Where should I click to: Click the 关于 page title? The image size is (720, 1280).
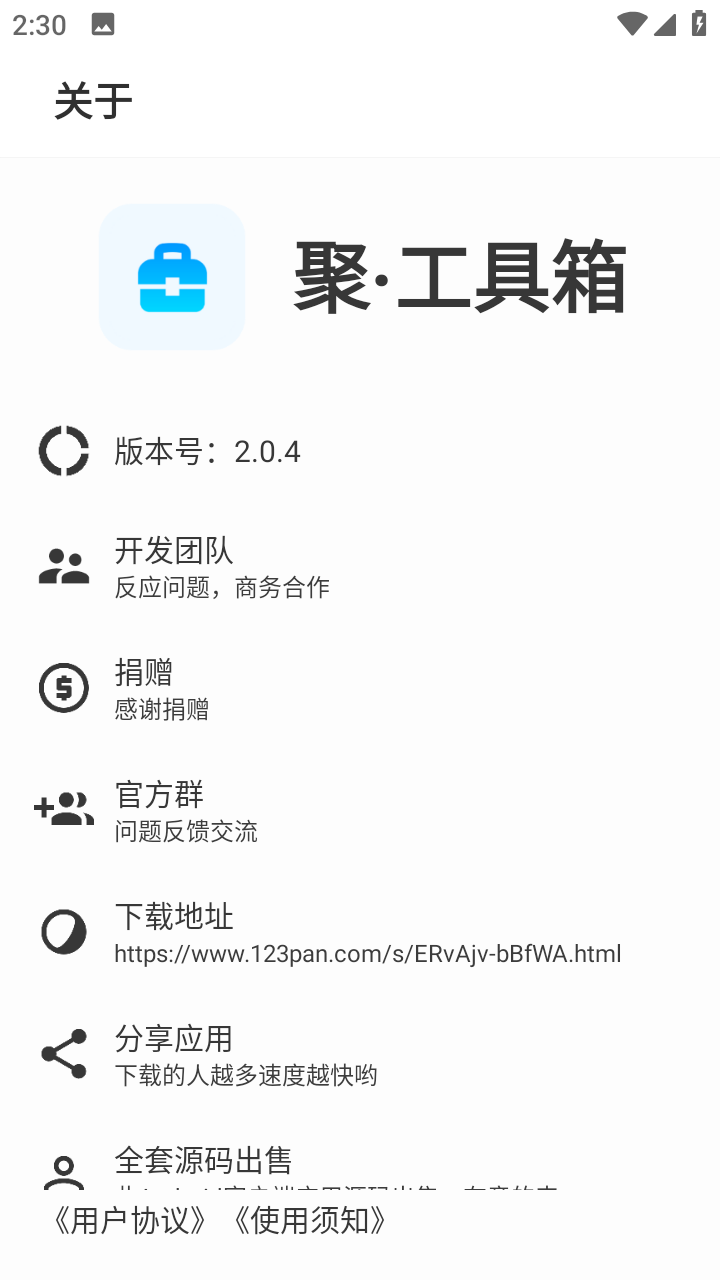point(93,101)
